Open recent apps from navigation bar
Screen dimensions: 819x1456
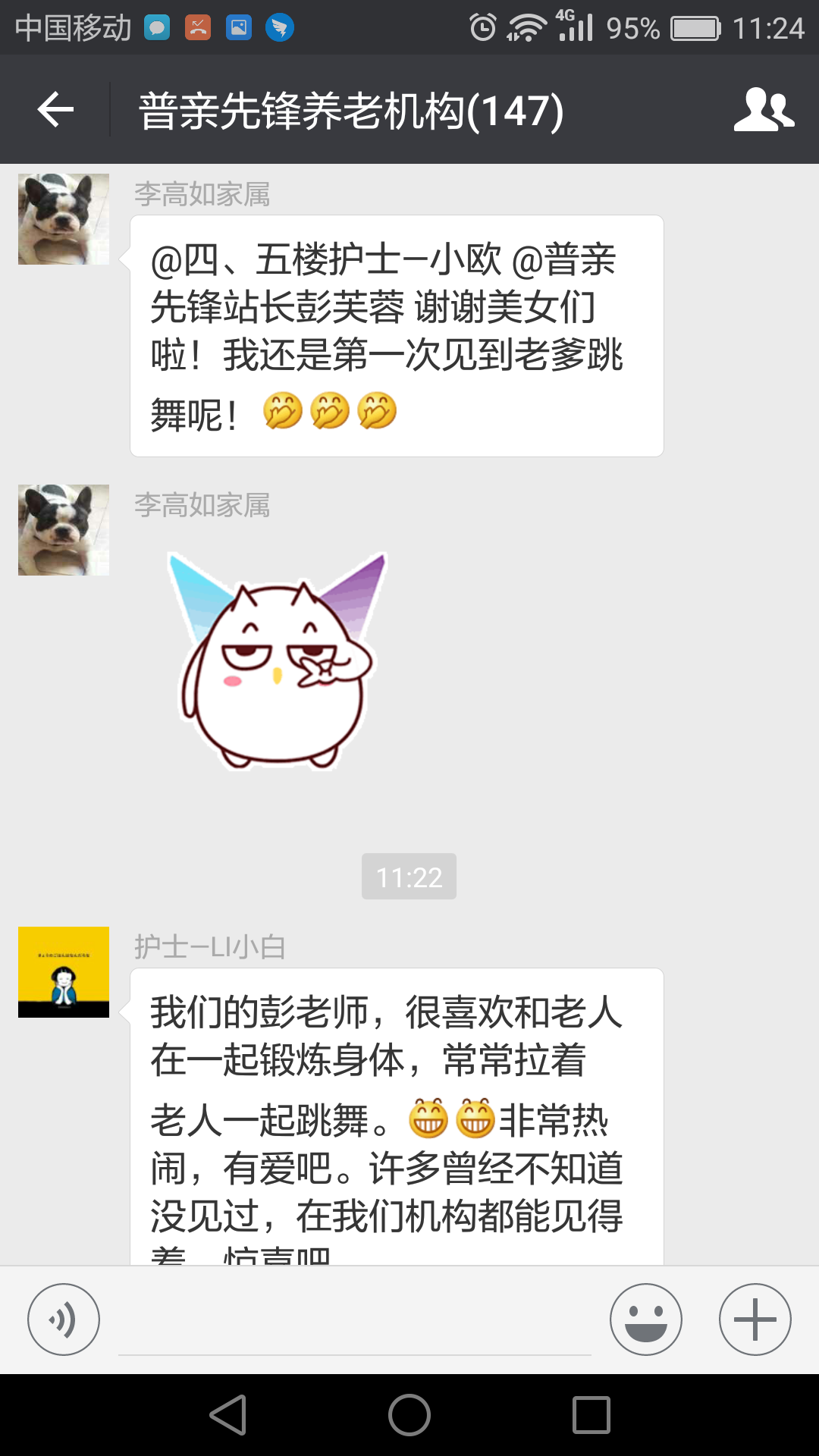(591, 1415)
